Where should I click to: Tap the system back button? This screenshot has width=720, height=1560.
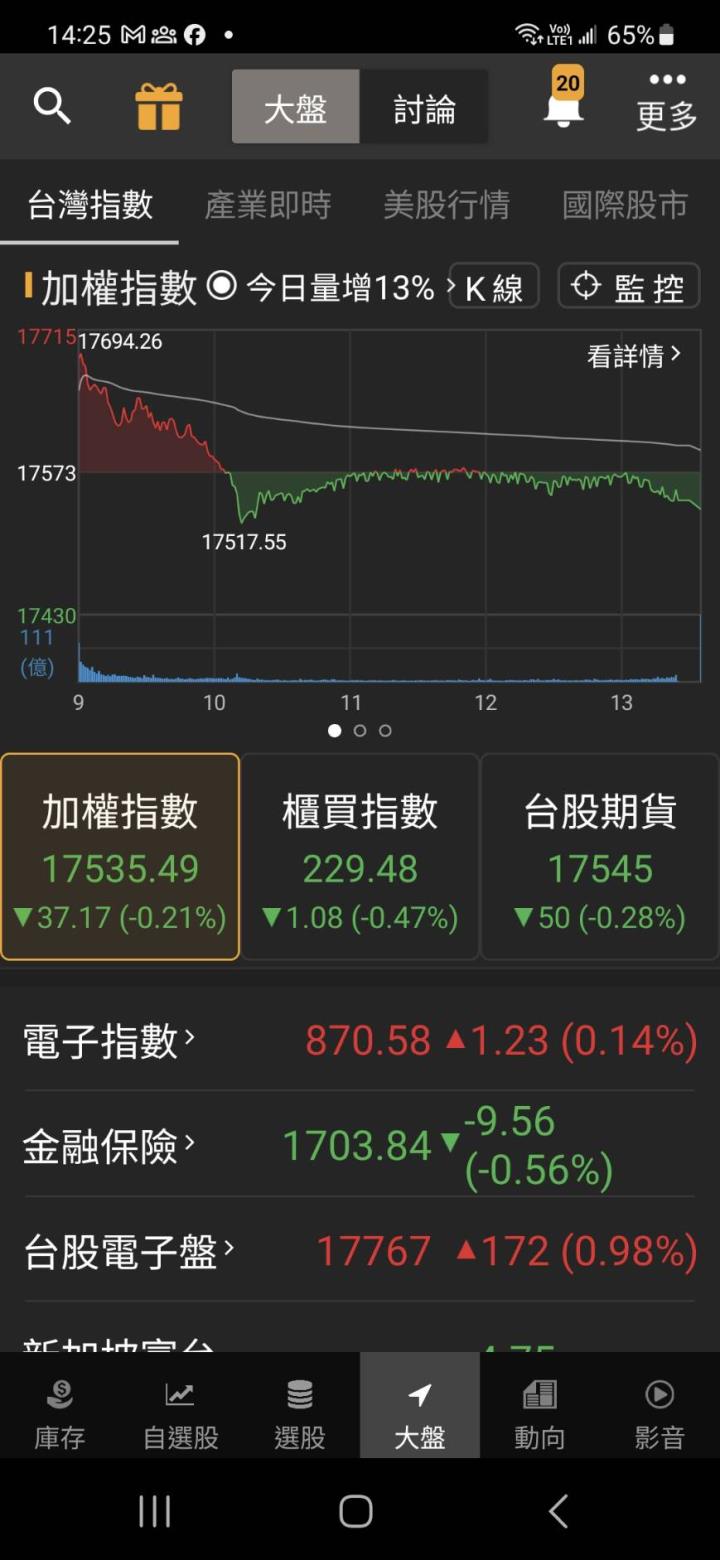tap(559, 1511)
